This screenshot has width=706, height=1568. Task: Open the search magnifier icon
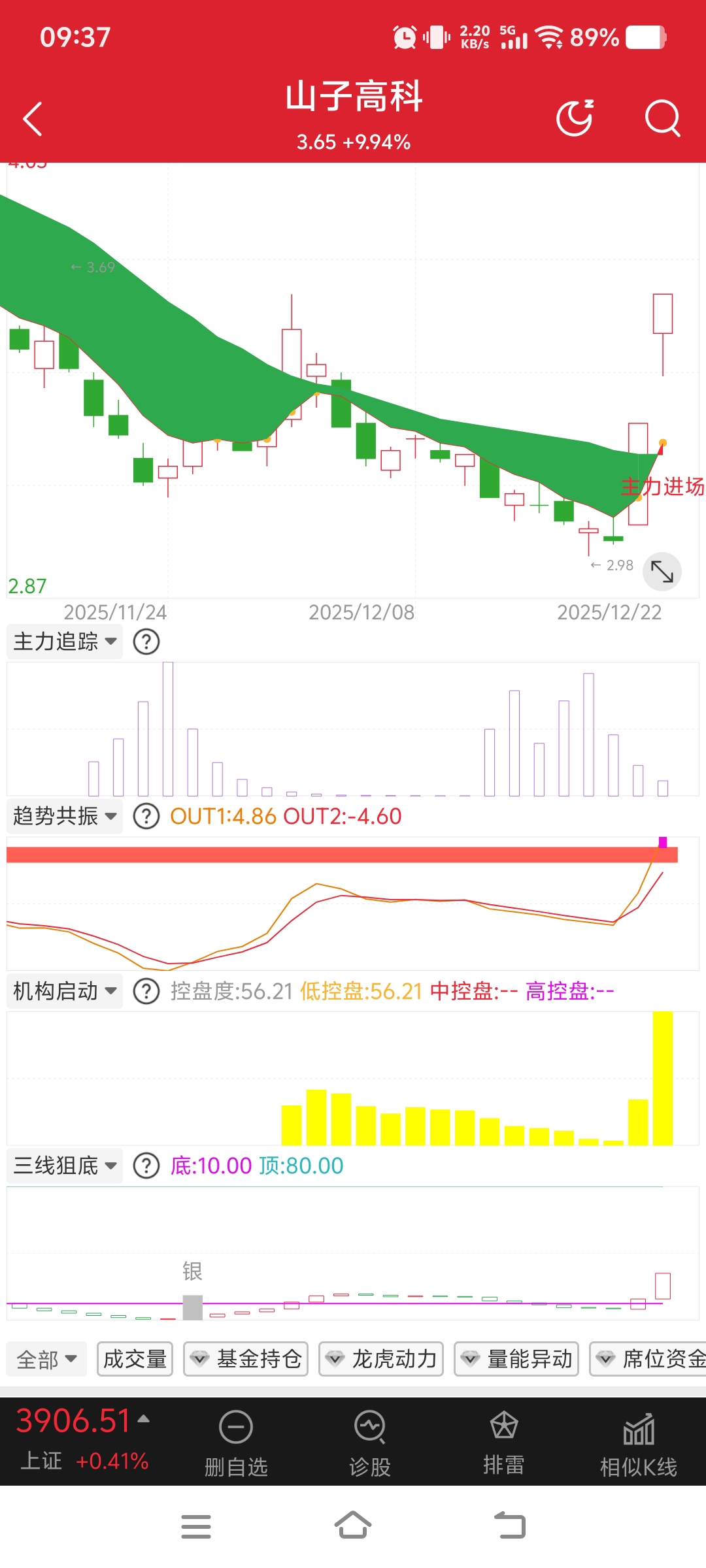(x=662, y=118)
